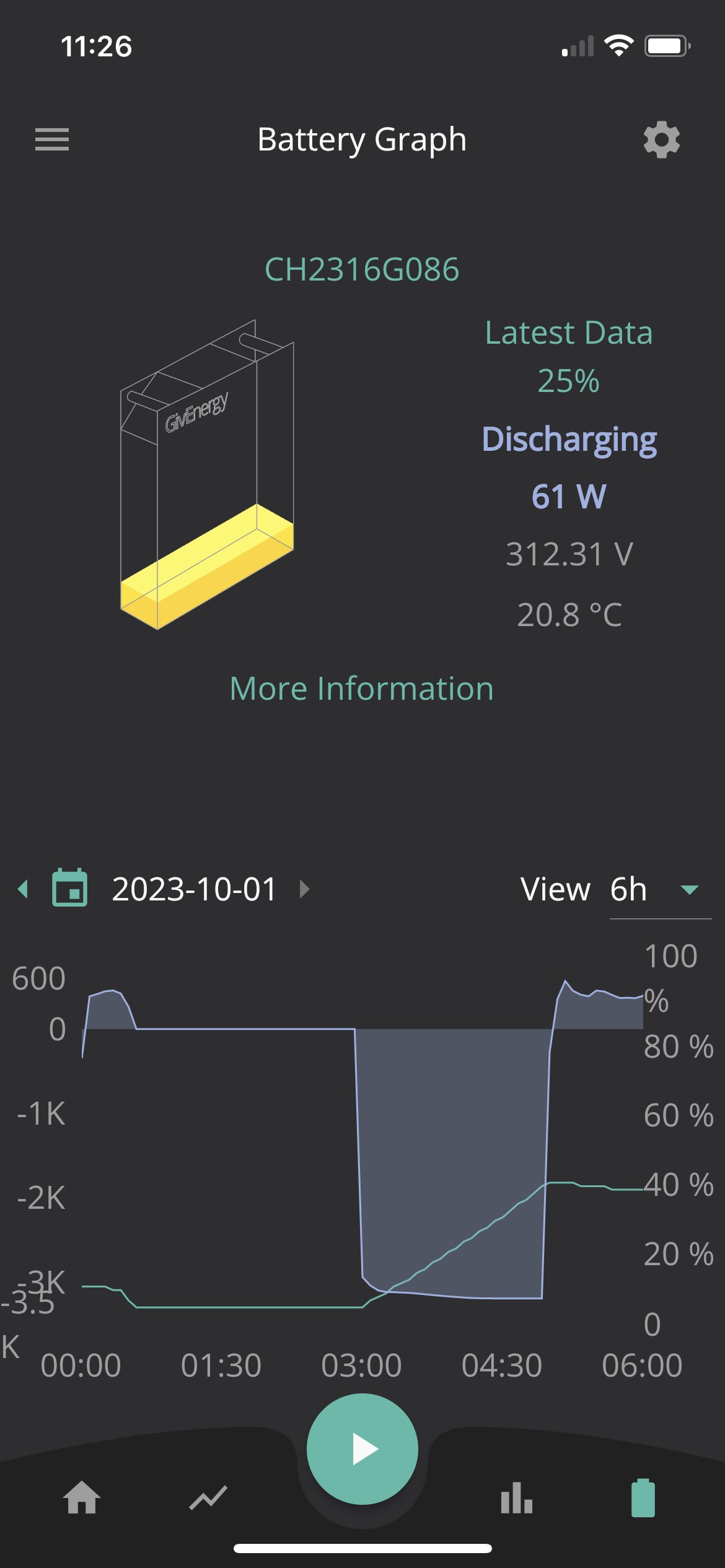Tap the More Information link
The image size is (725, 1568).
(x=362, y=689)
